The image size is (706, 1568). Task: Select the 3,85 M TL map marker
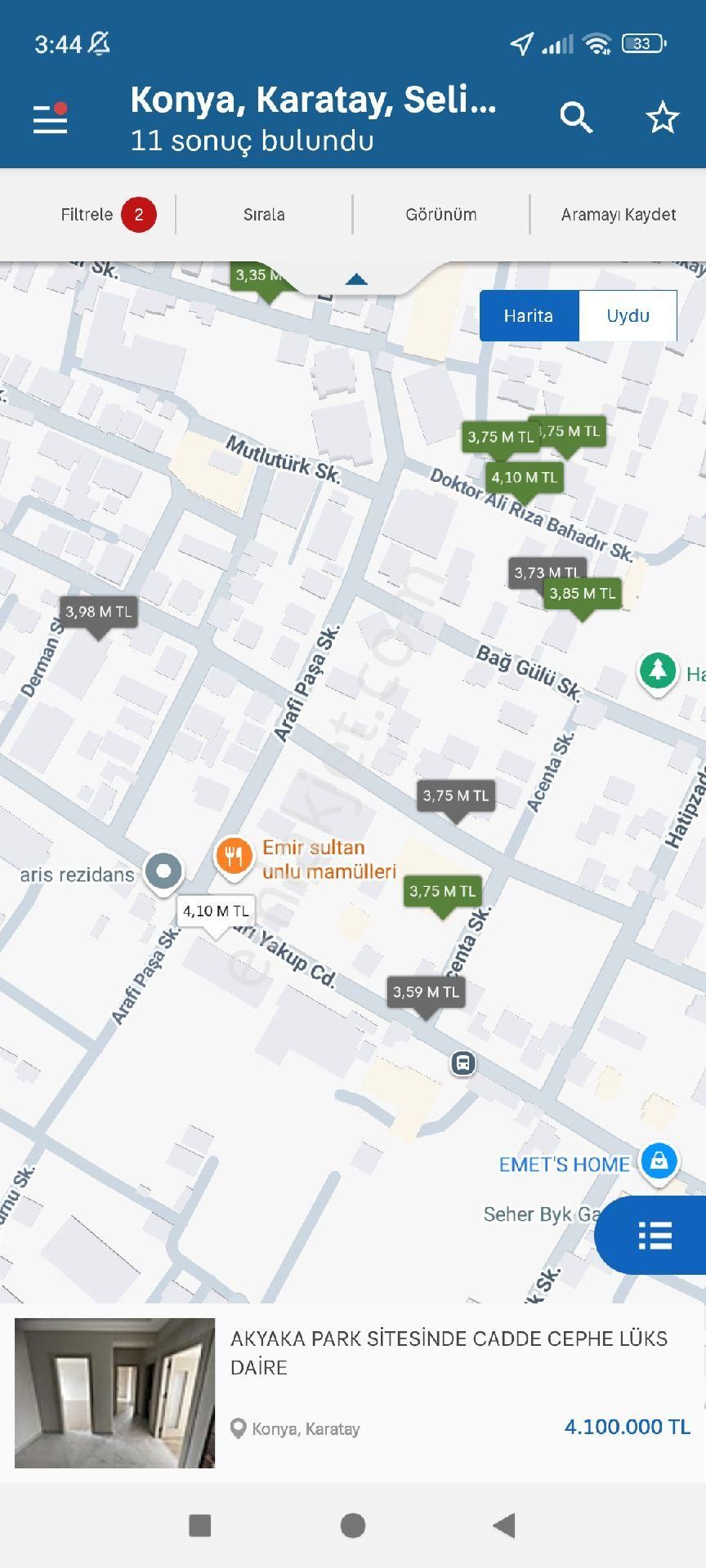point(582,594)
